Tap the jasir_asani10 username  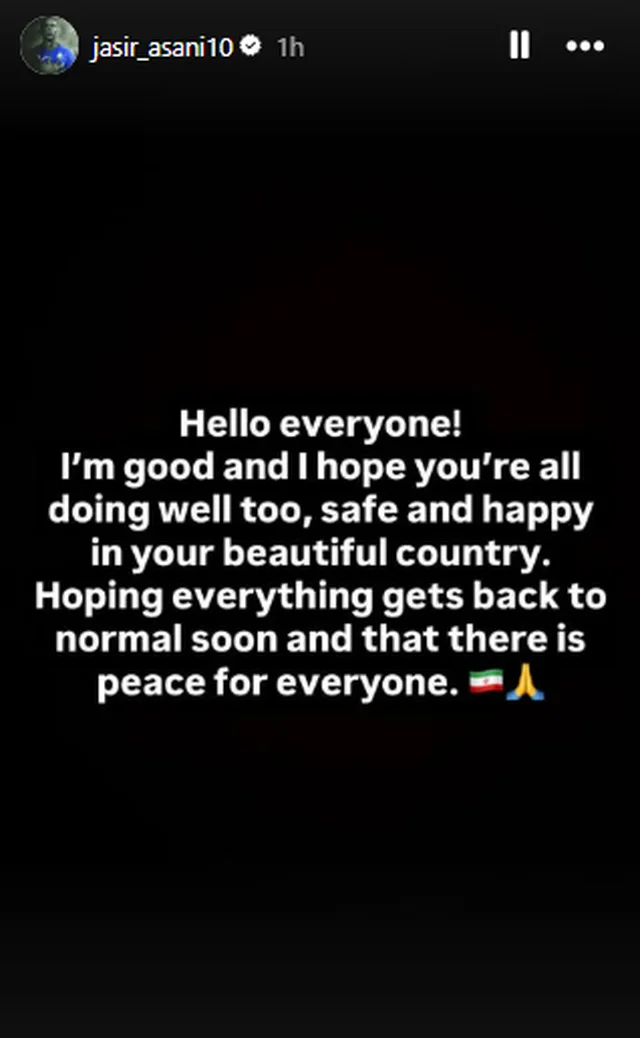click(x=163, y=47)
